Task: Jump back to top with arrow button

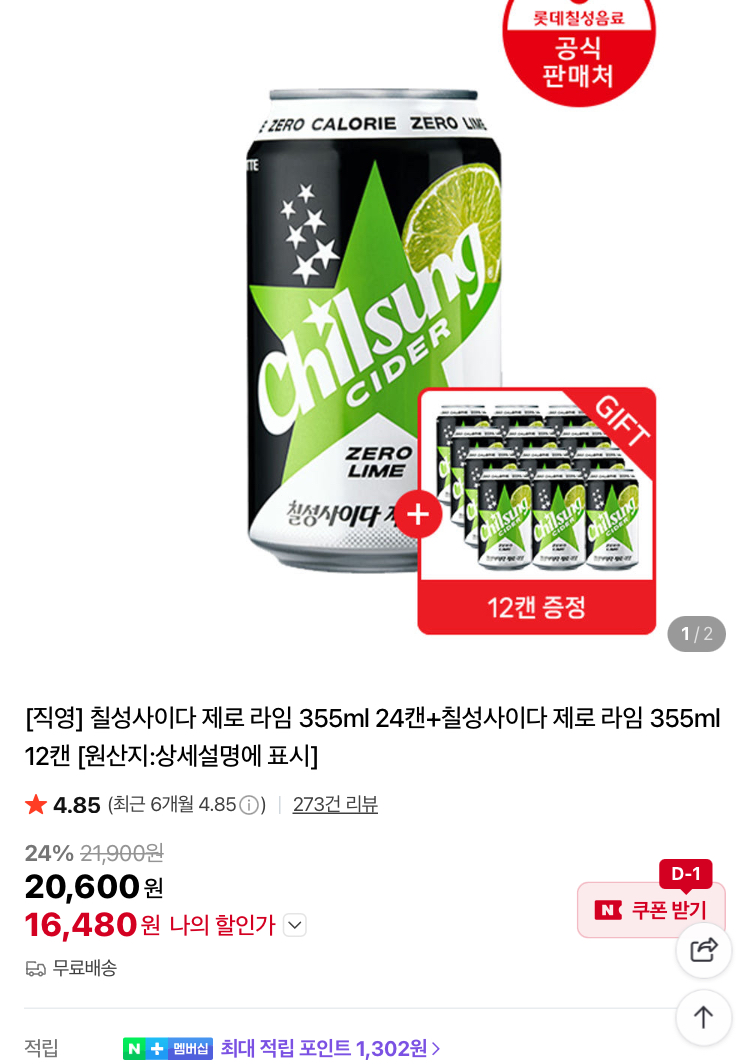Action: click(x=704, y=1017)
